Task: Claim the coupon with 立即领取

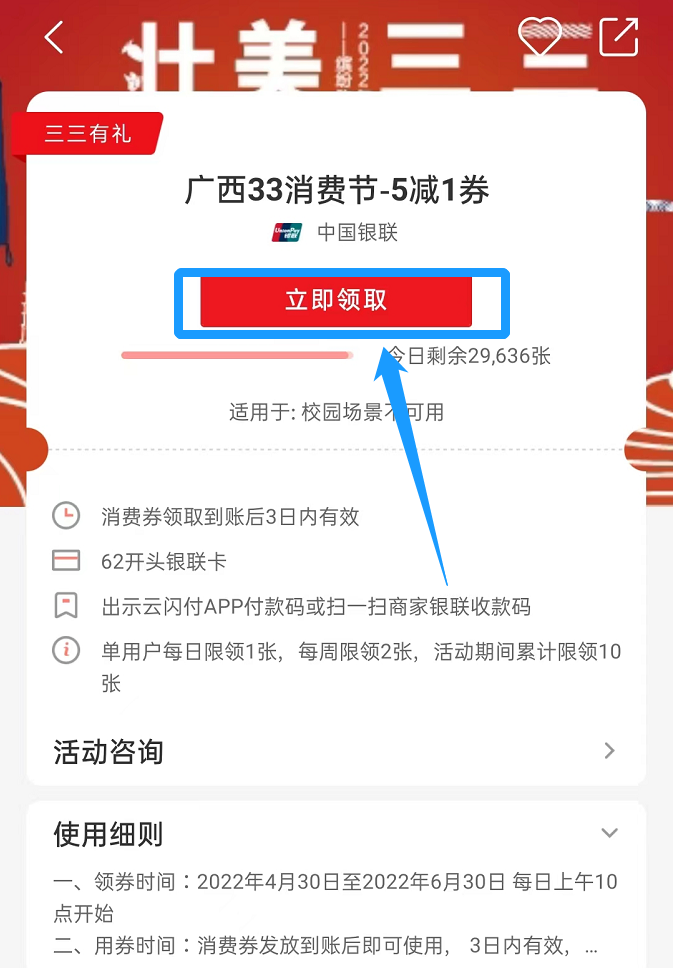Action: [336, 300]
